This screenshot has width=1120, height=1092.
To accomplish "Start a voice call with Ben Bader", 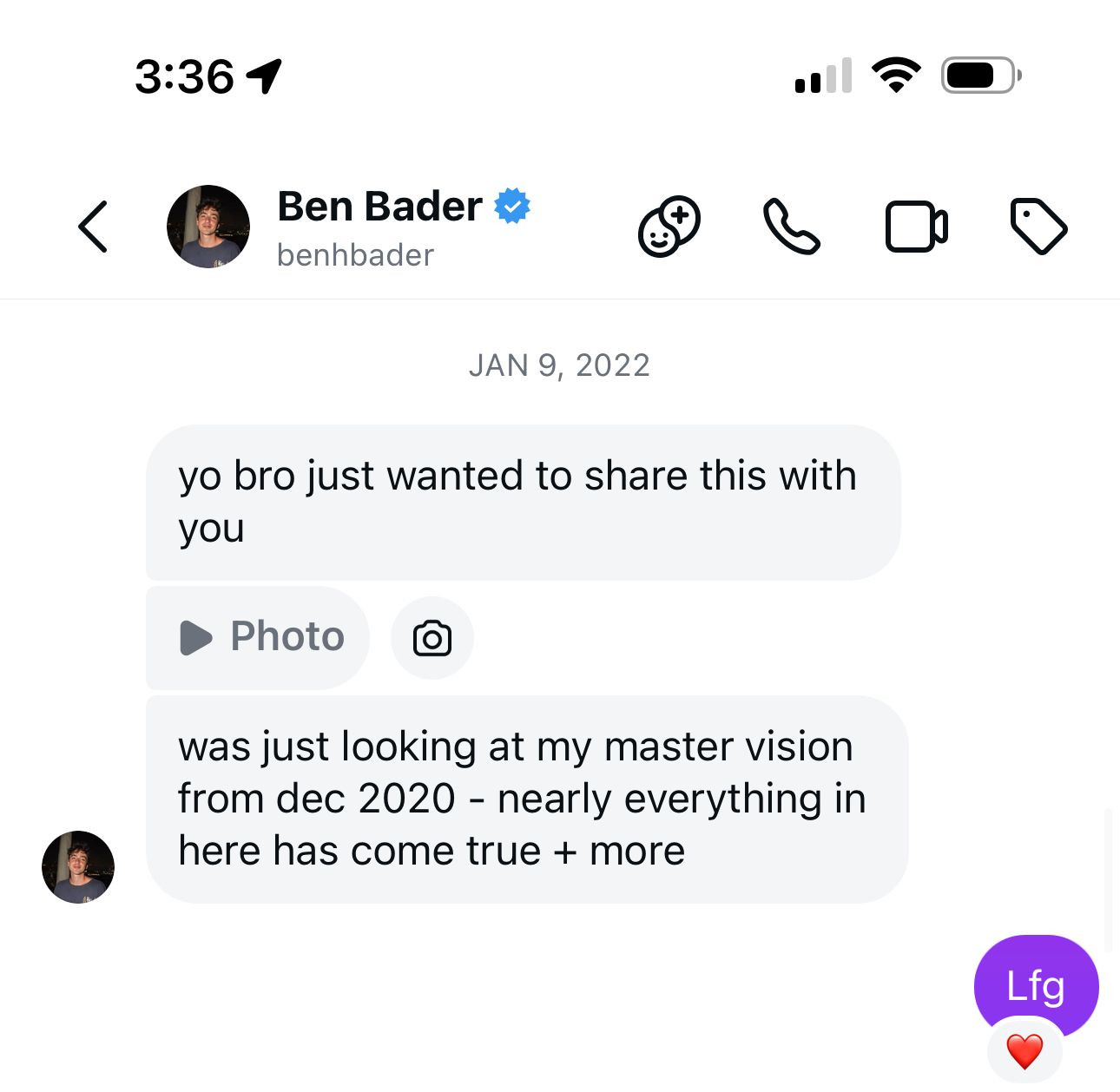I will tap(791, 227).
